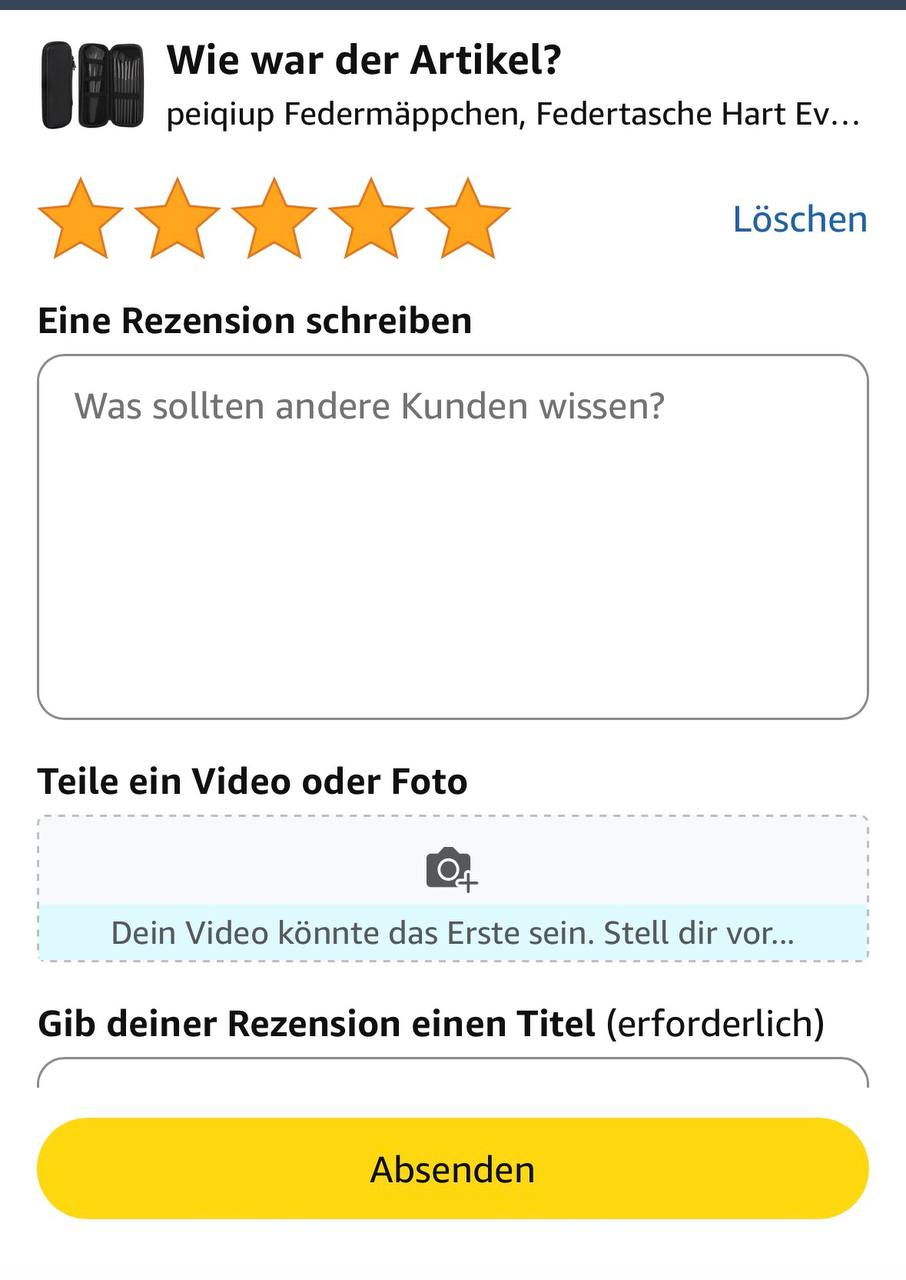Add a video or photo
This screenshot has height=1280, width=906.
pyautogui.click(x=452, y=869)
